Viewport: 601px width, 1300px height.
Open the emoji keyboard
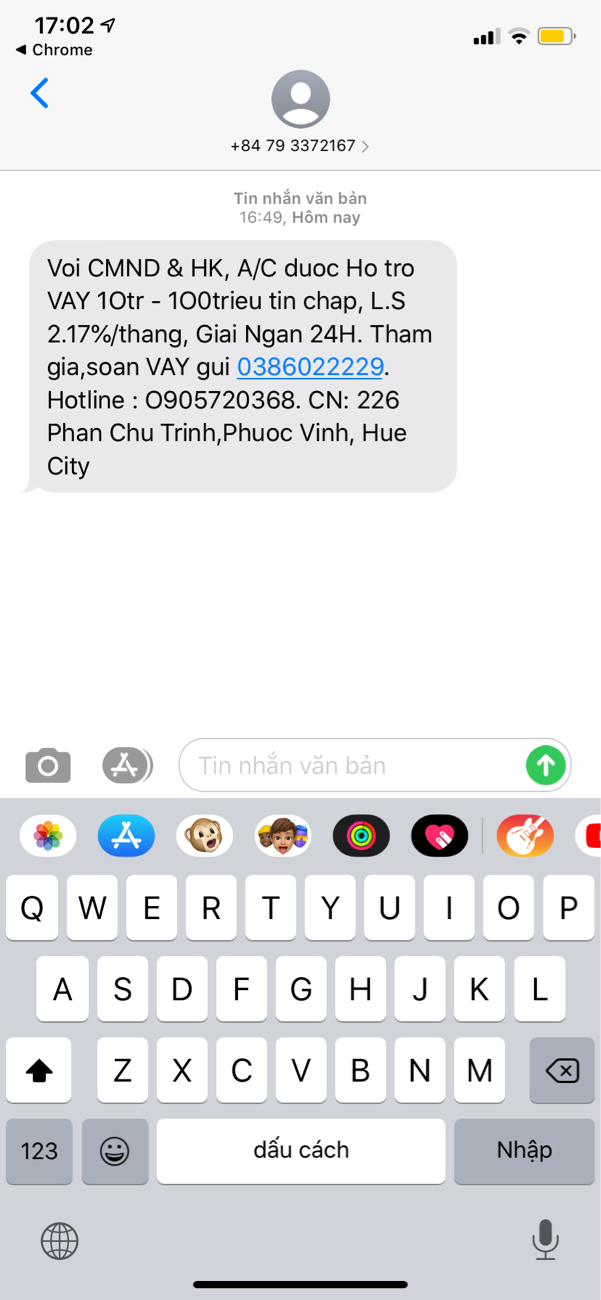[115, 1151]
